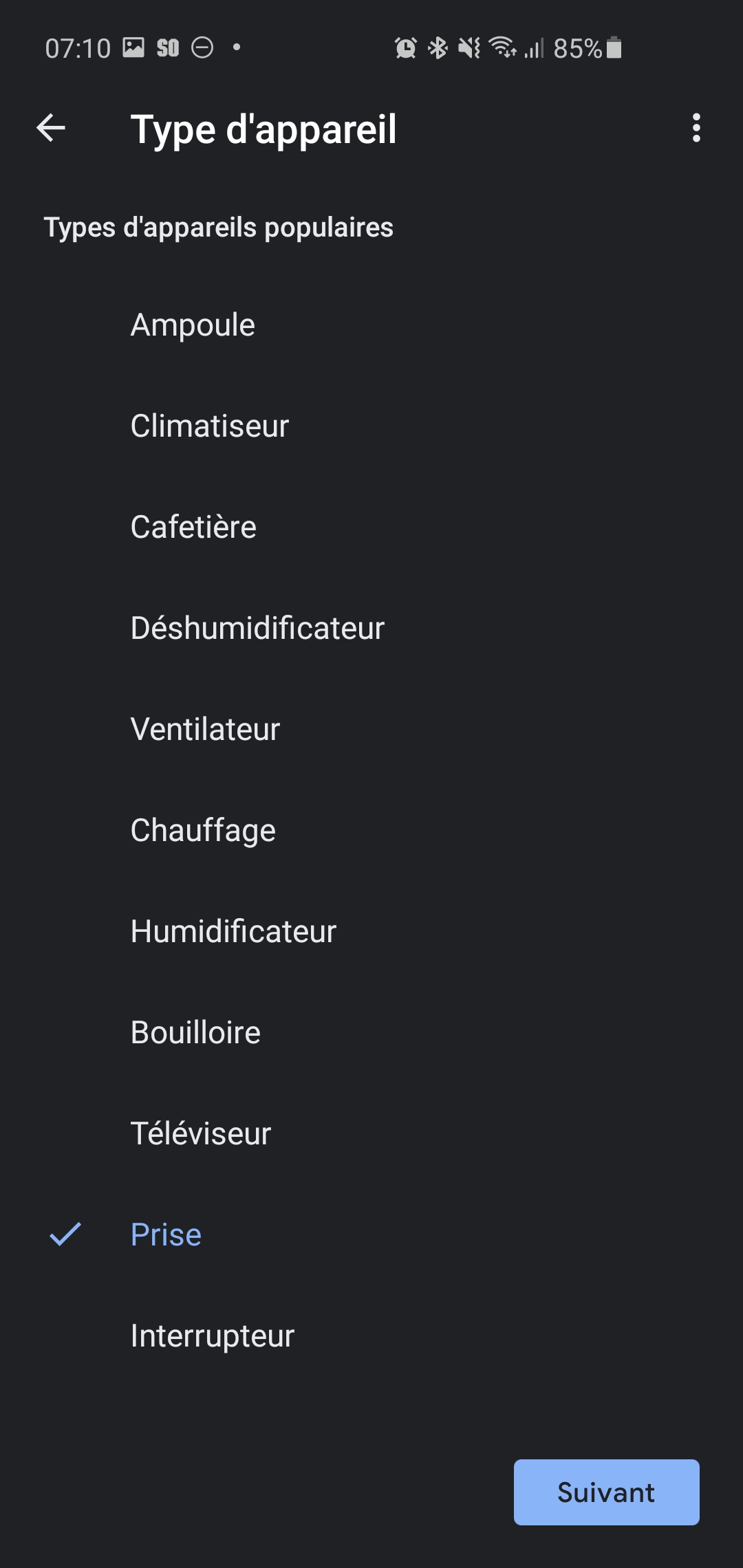743x1568 pixels.
Task: Tap the selected Prise option
Action: (x=371, y=1234)
